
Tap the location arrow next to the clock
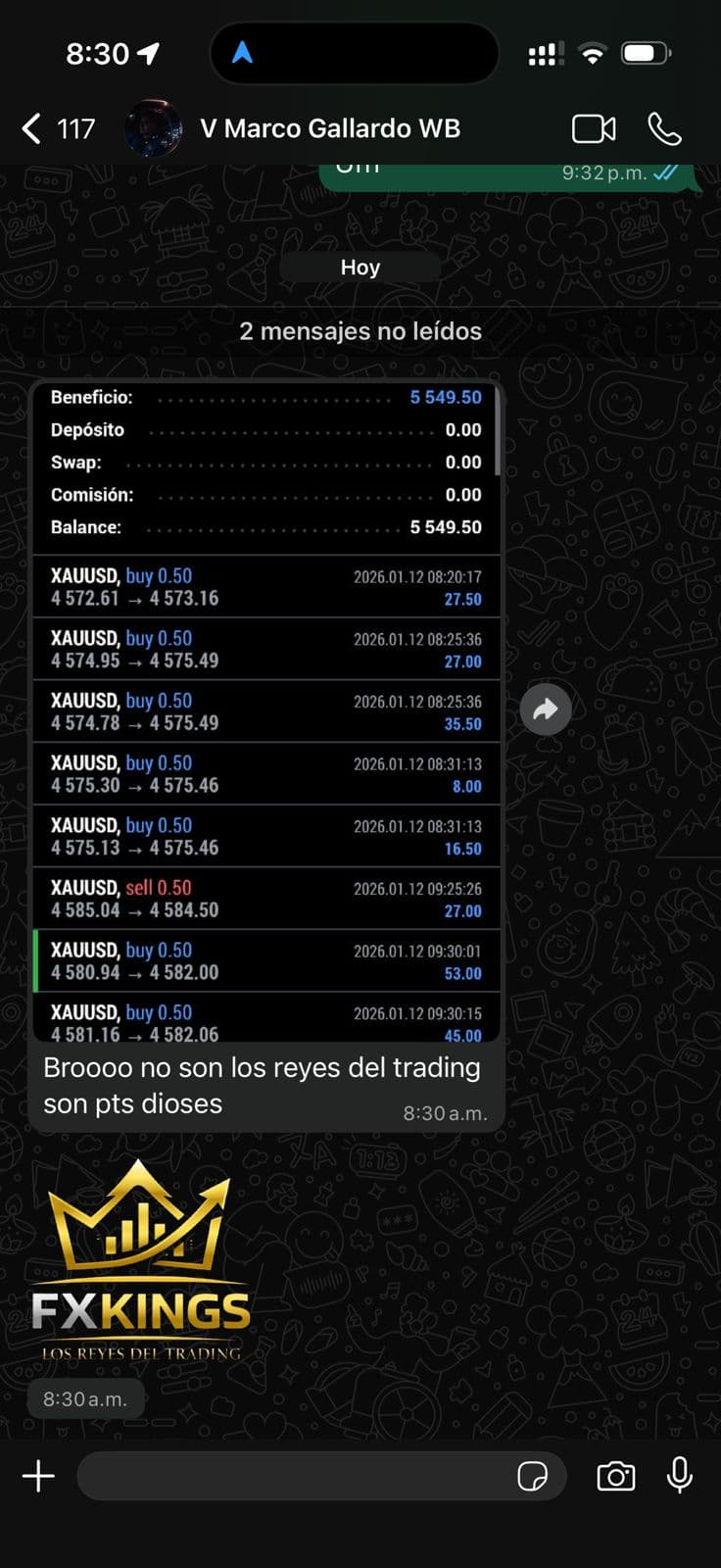click(x=149, y=53)
